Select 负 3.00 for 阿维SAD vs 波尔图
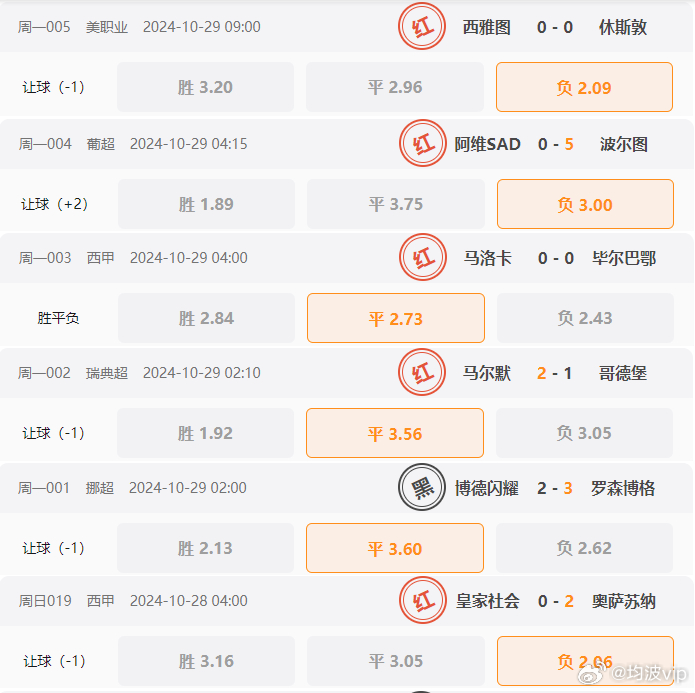 tap(584, 204)
